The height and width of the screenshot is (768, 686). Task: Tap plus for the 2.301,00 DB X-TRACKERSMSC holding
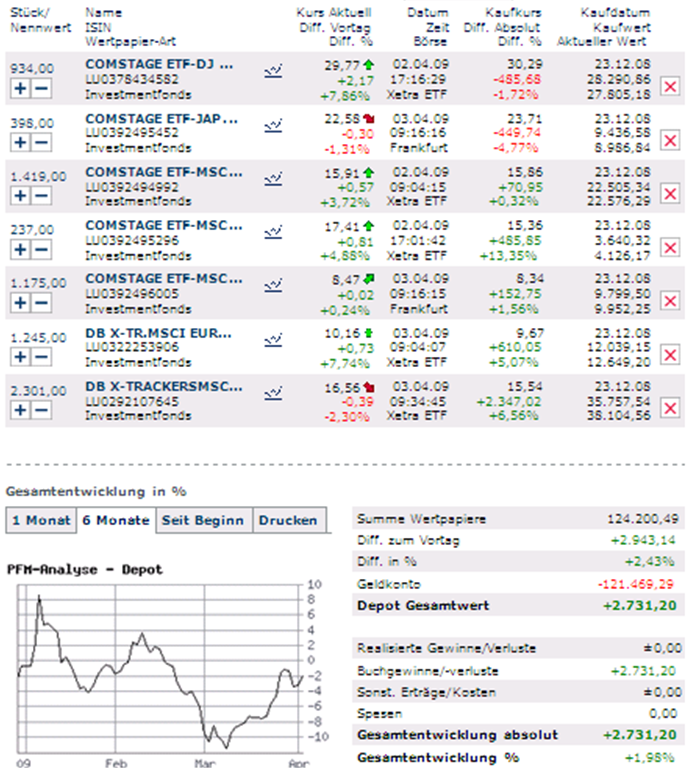coord(21,409)
